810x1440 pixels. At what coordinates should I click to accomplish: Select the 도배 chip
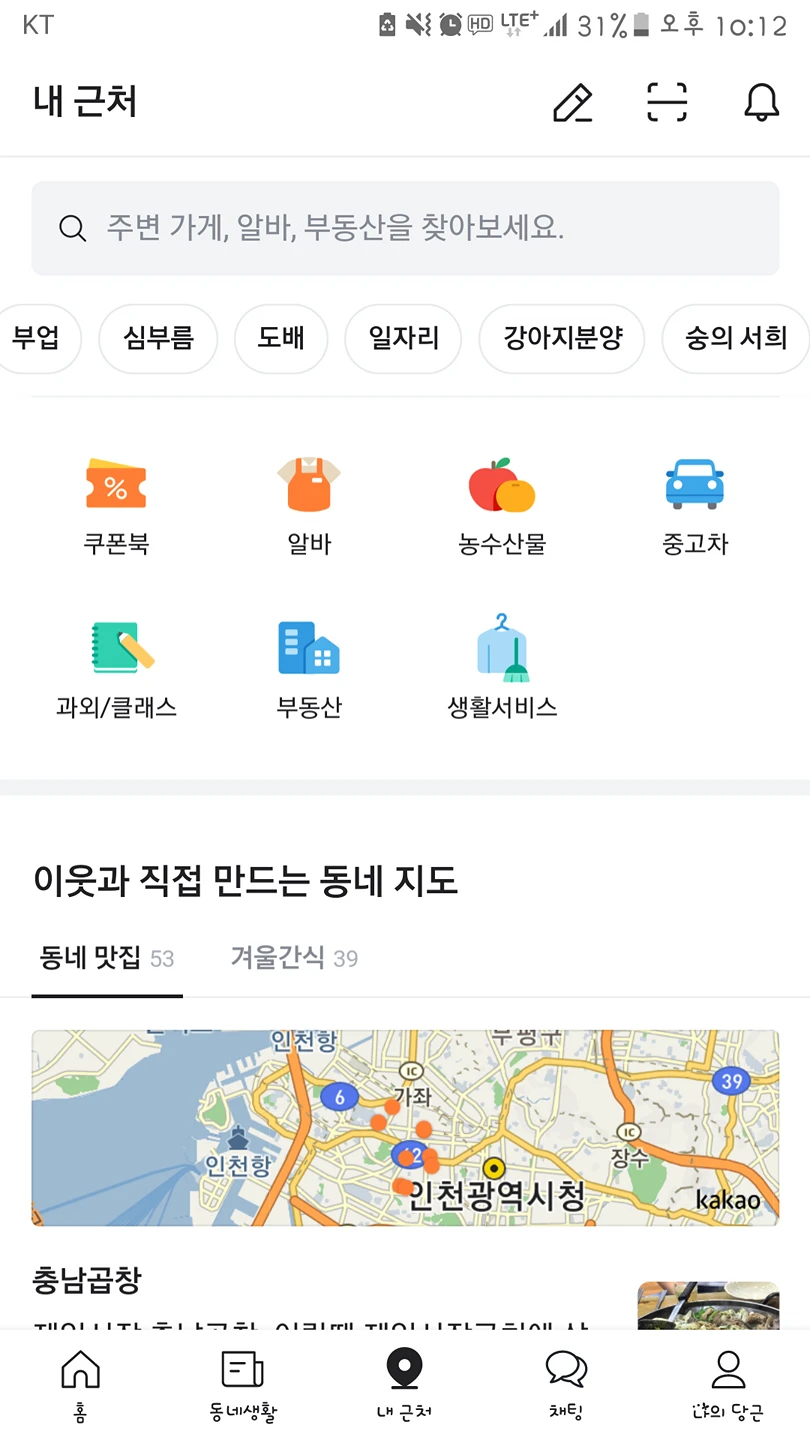coord(281,338)
